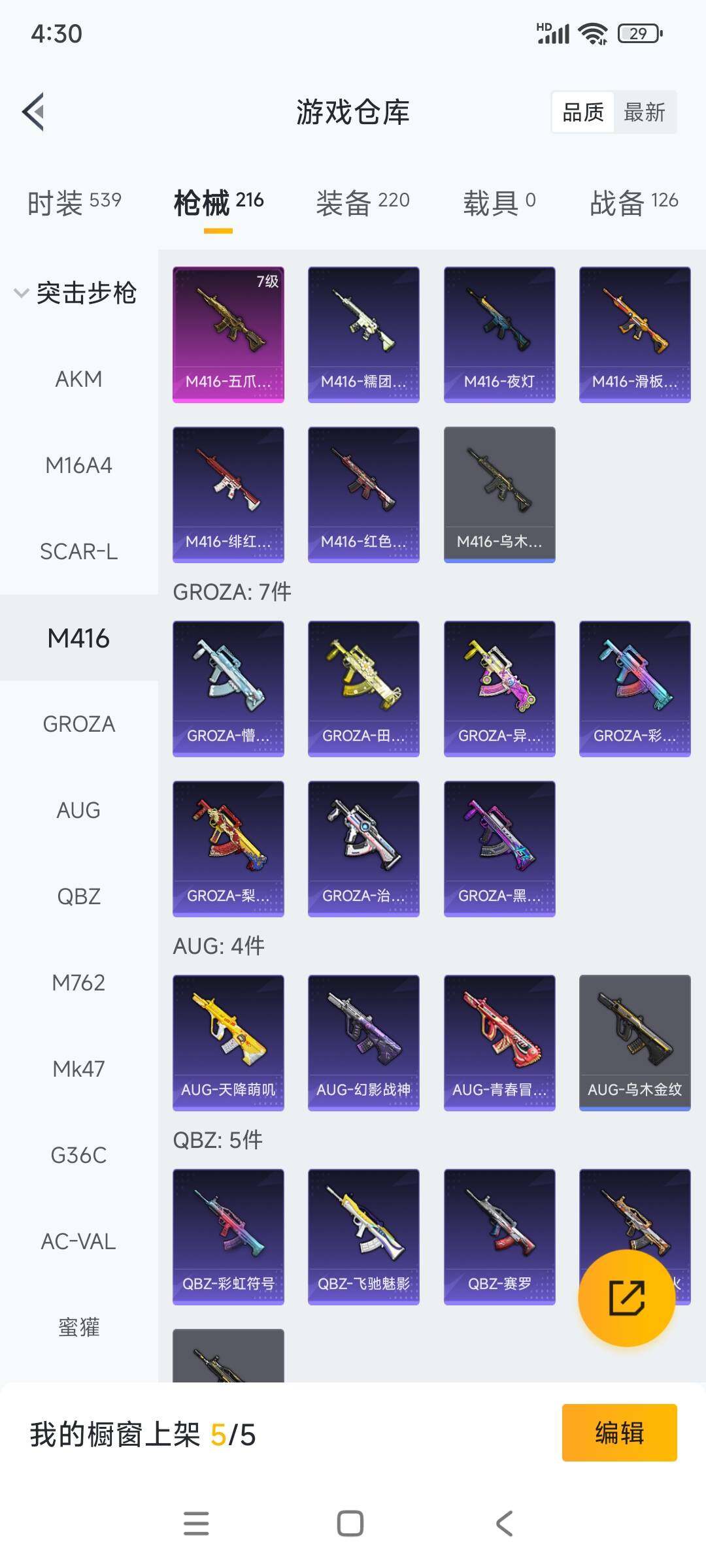Open the level 7 M416-五爪 skin
The image size is (706, 1568).
(x=228, y=335)
